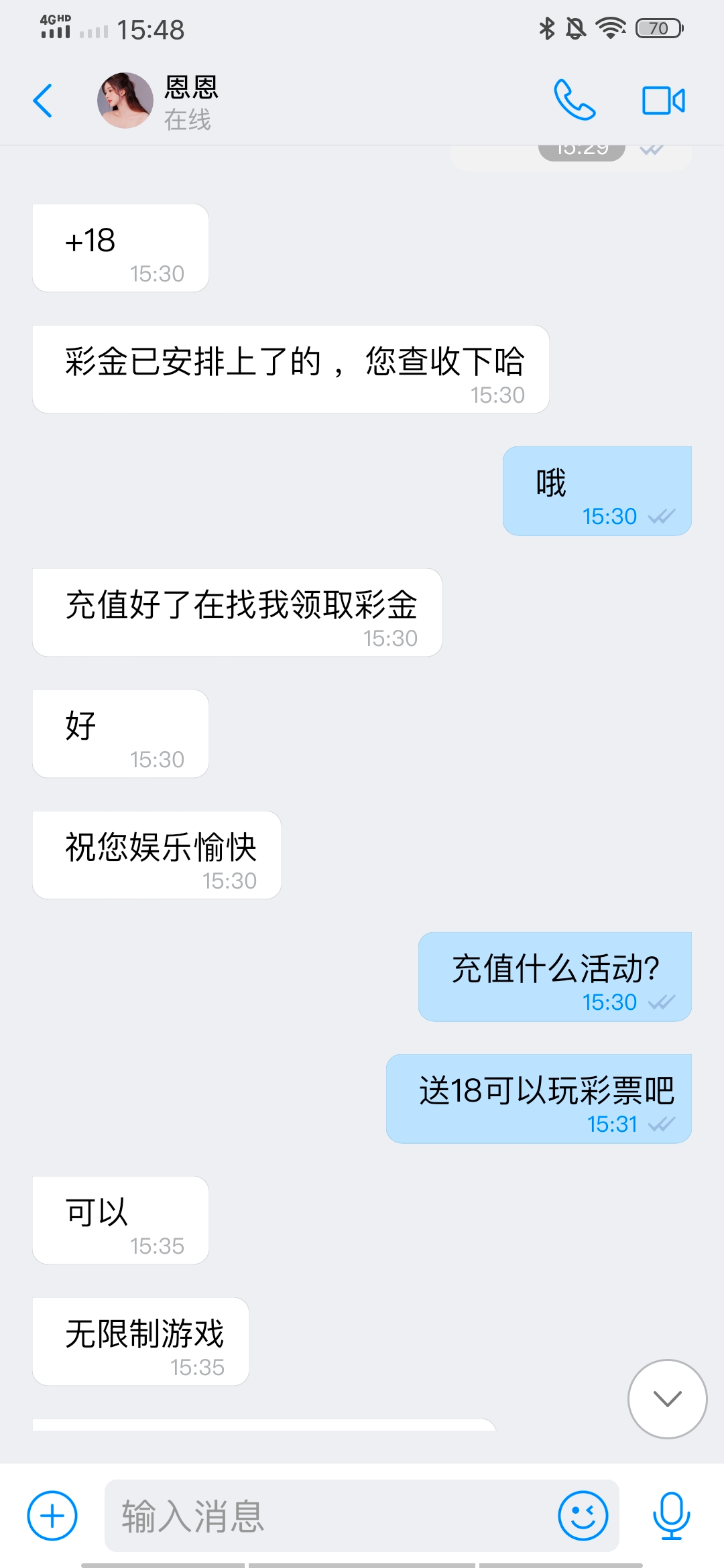Open the emoji picker
Viewport: 724px width, 1568px height.
tap(583, 1516)
